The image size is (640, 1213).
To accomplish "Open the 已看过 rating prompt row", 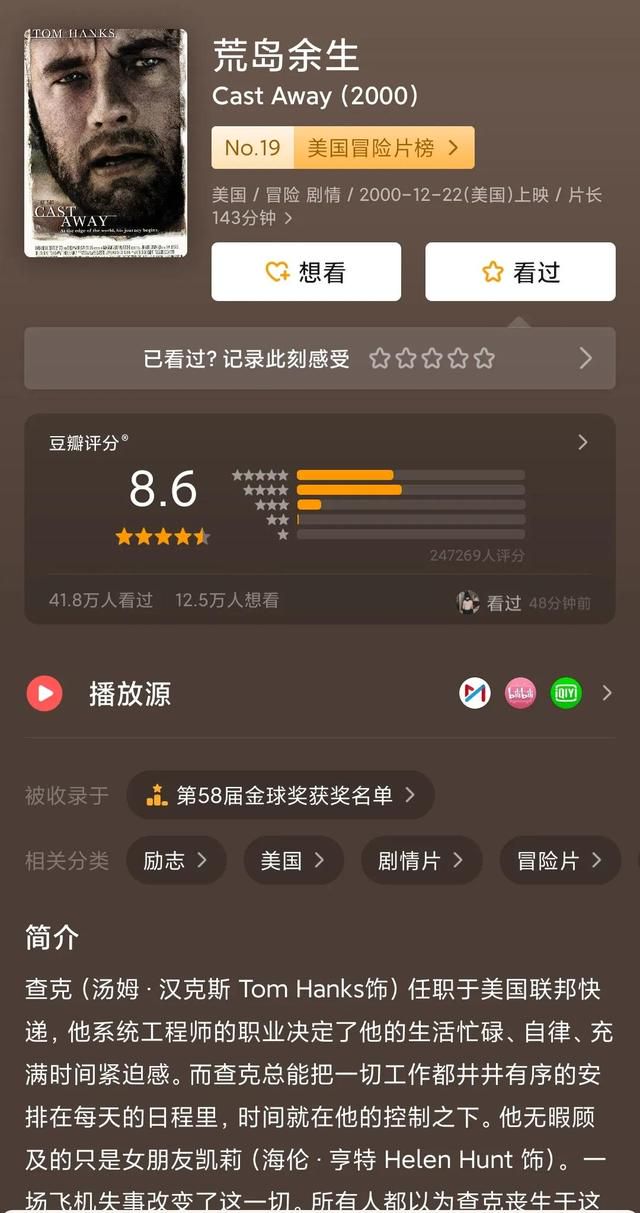I will point(319,358).
